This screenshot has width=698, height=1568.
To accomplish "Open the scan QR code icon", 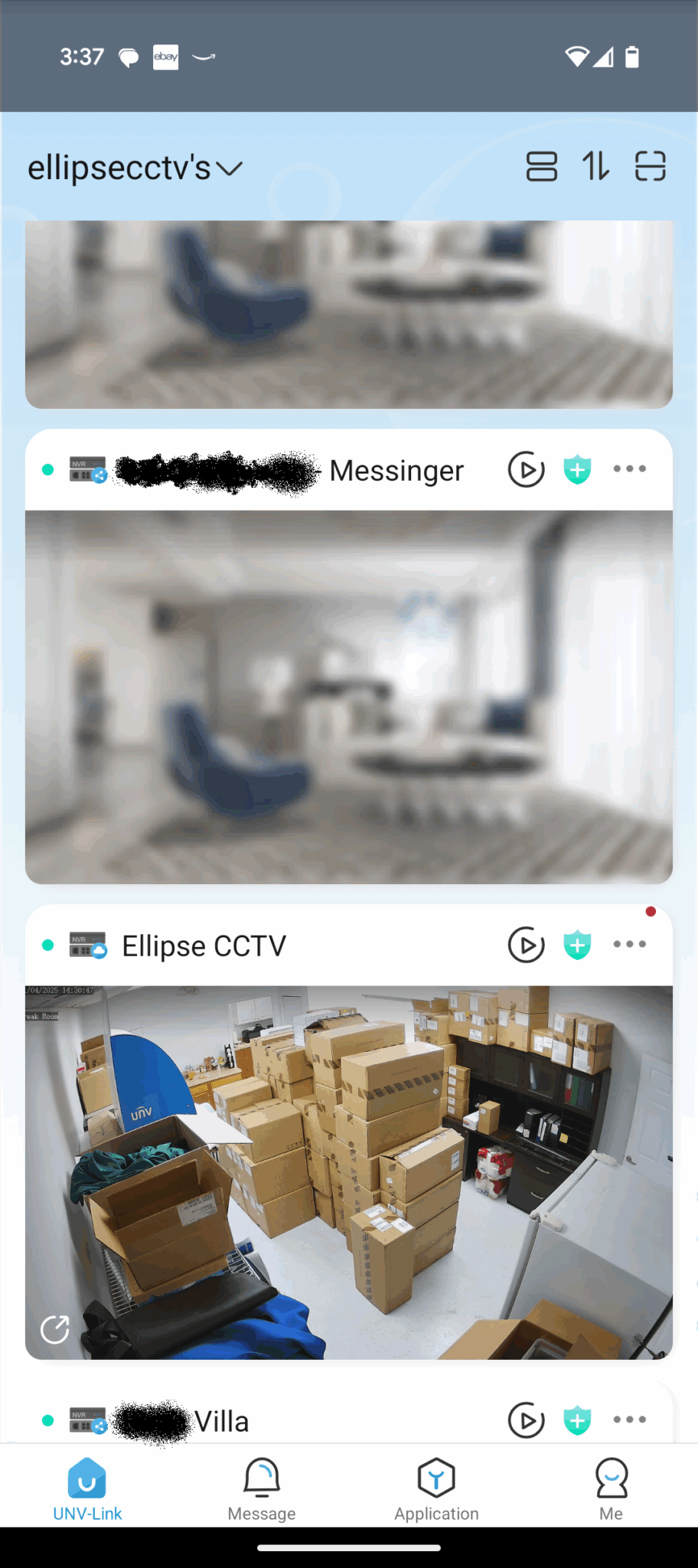I will point(650,166).
